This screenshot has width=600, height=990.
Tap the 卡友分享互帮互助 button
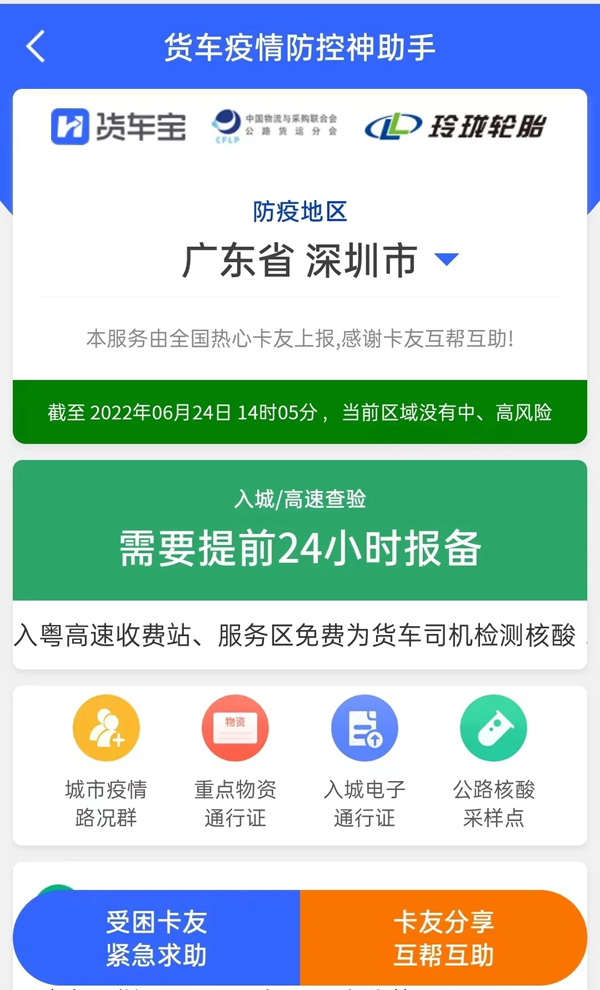pyautogui.click(x=443, y=938)
